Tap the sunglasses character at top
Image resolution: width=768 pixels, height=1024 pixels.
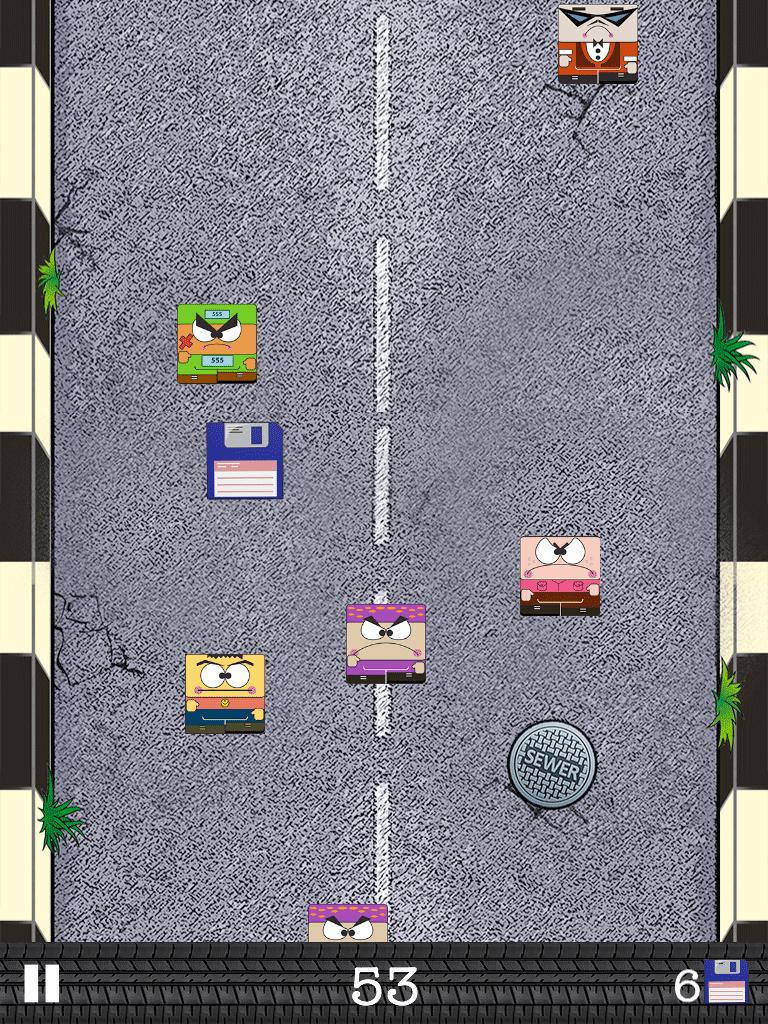[x=598, y=43]
